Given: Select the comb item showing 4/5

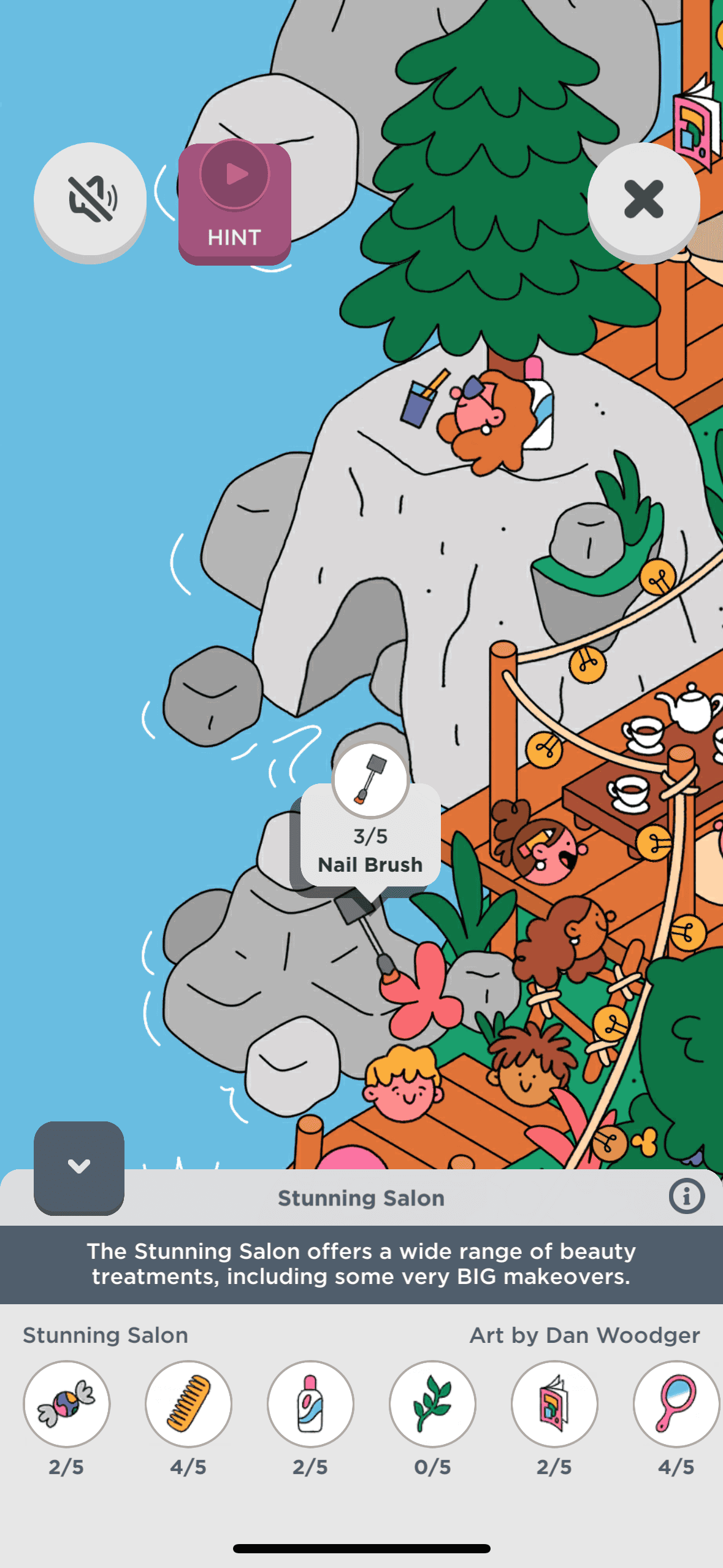Looking at the screenshot, I should pos(188,1404).
